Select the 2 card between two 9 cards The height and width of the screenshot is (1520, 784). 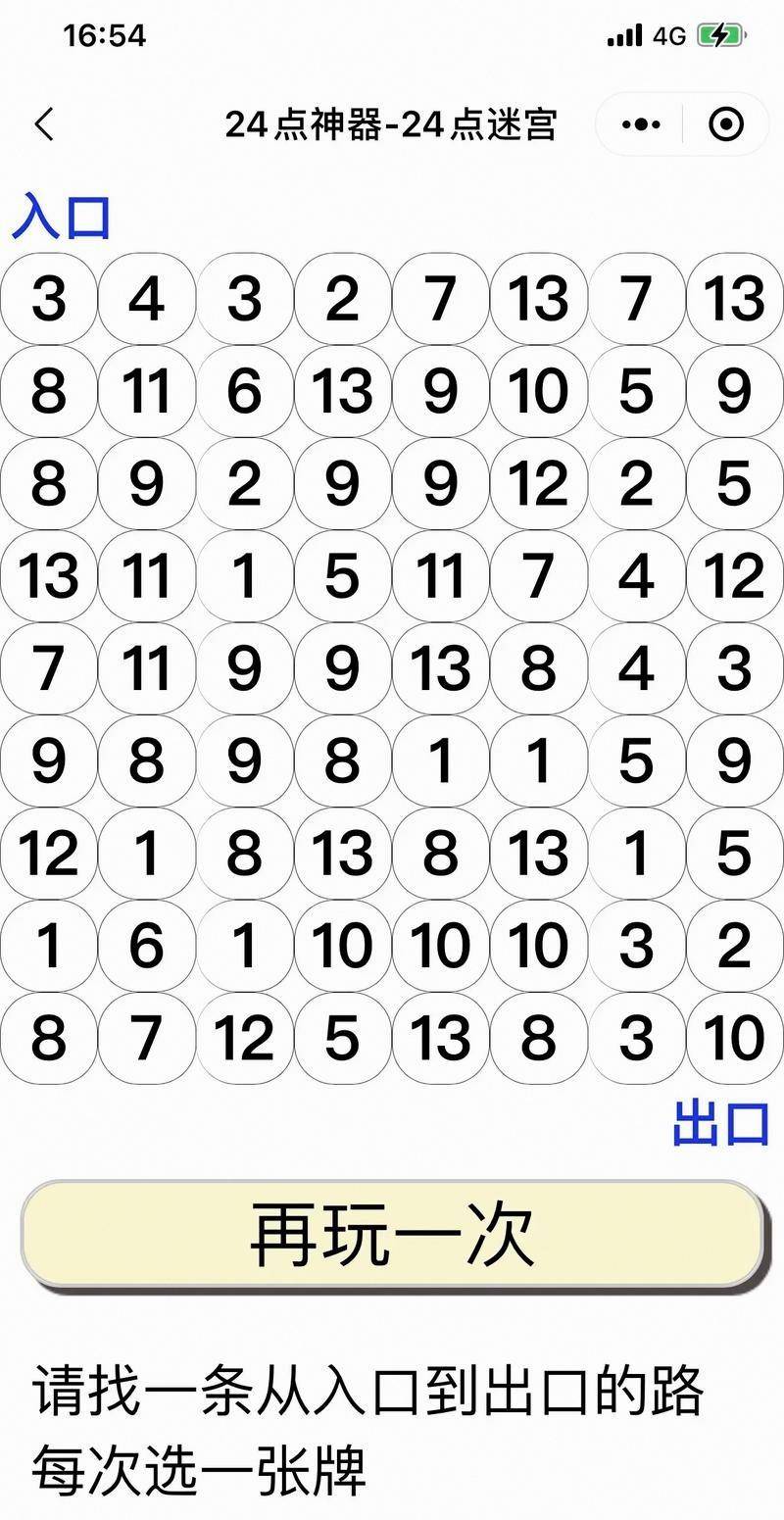tap(244, 483)
